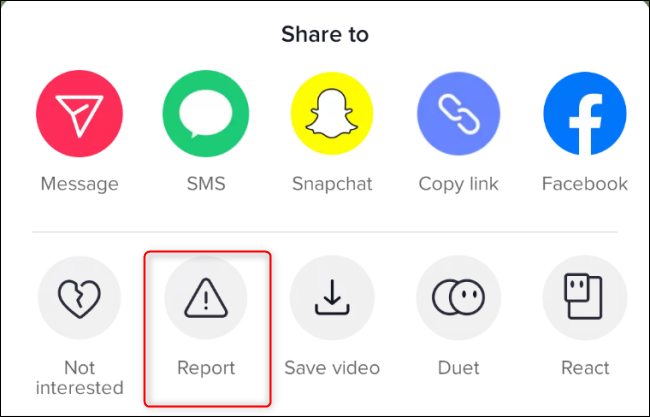Tap Save video to download

(332, 298)
